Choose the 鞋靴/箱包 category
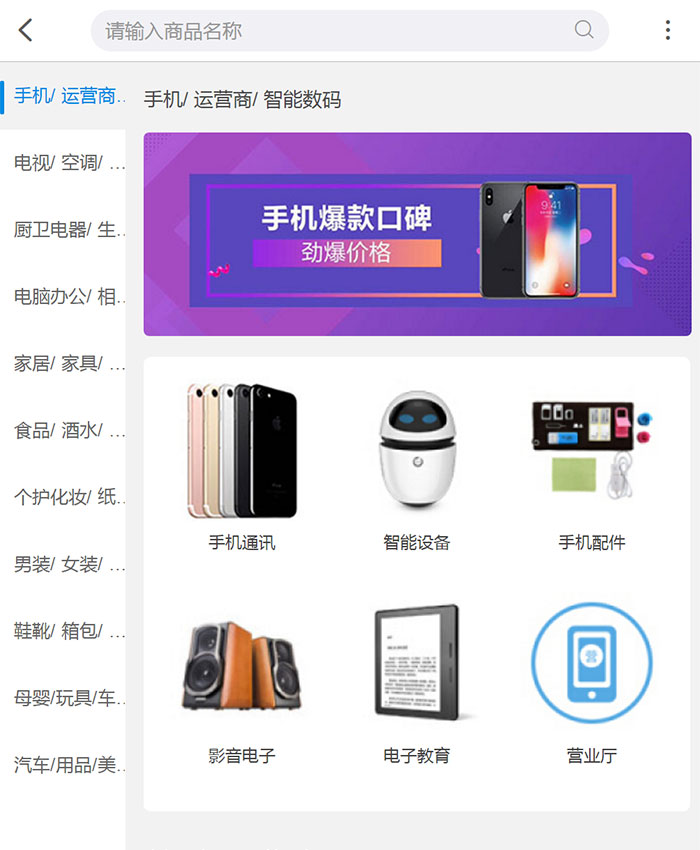 coord(68,631)
